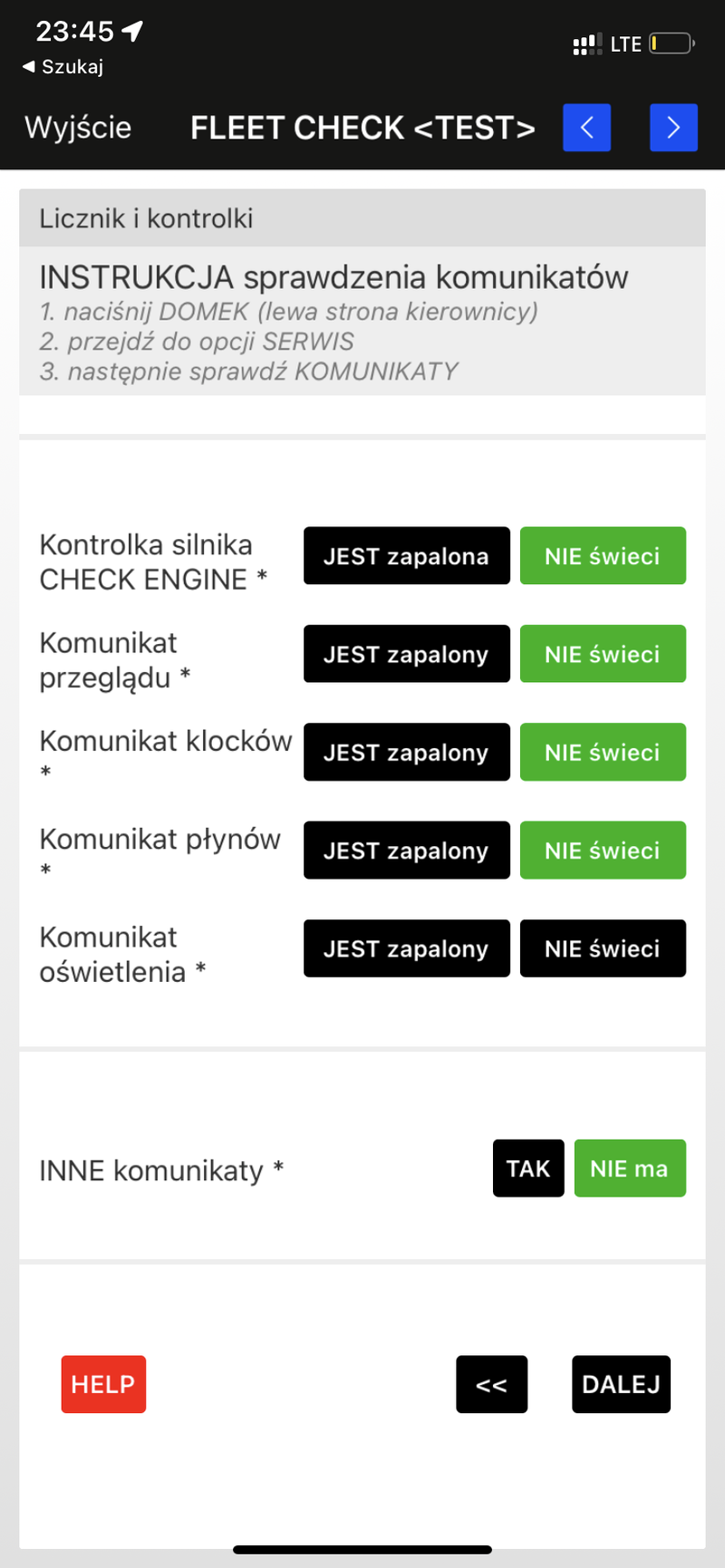Go to next page with right arrow
Screen dimensions: 725x1568
(x=673, y=128)
